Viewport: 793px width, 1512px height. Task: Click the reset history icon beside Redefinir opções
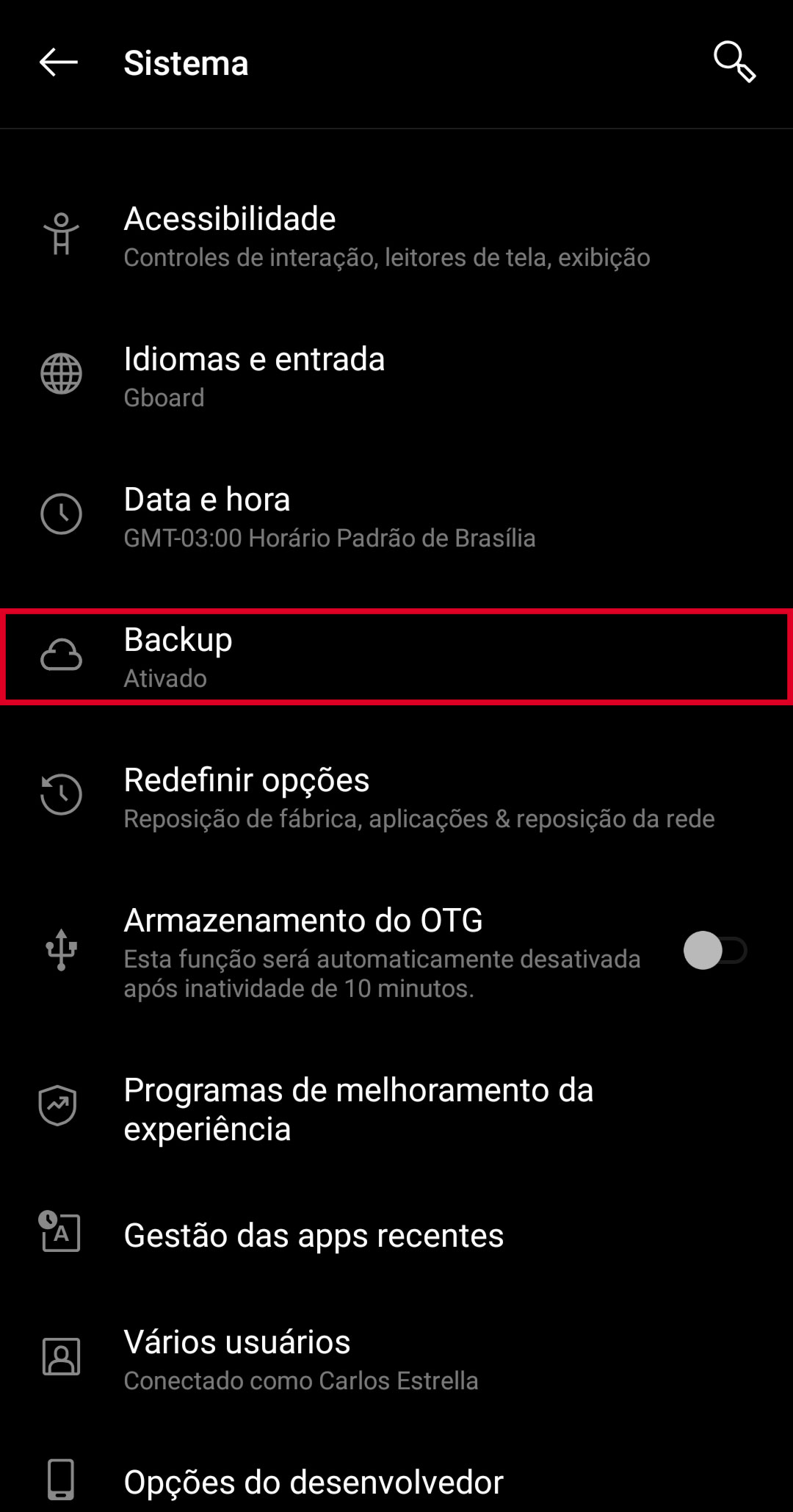[x=62, y=795]
